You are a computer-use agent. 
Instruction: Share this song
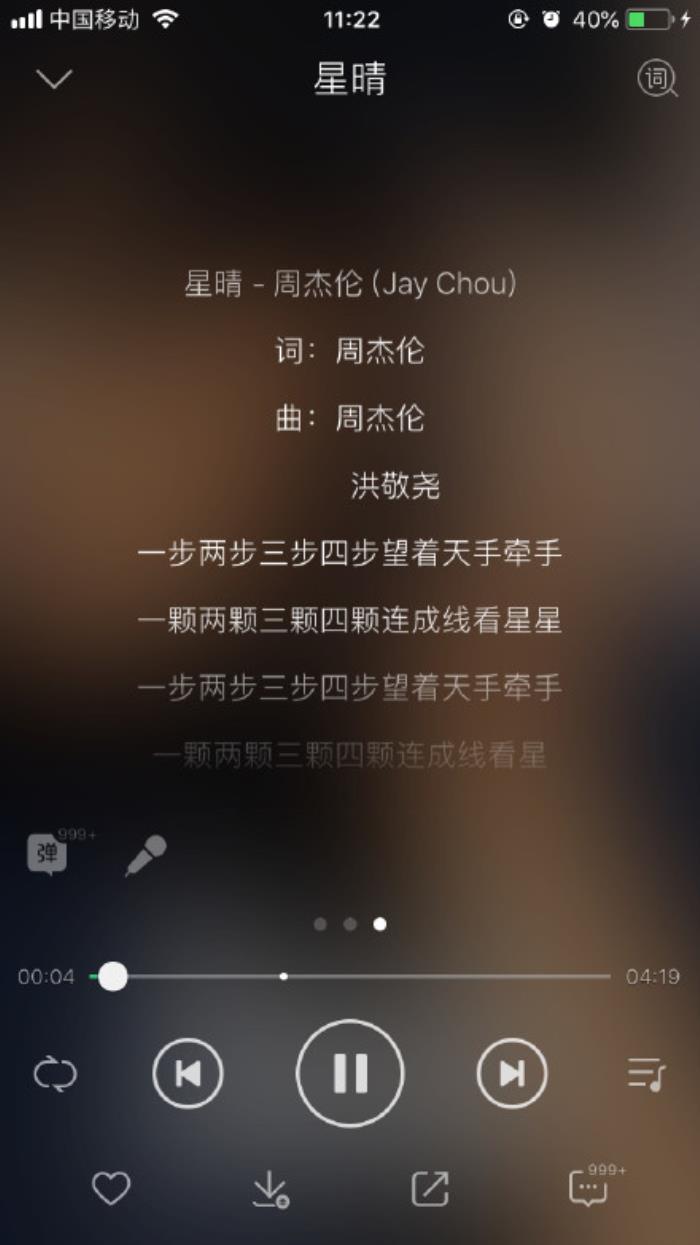tap(430, 1188)
